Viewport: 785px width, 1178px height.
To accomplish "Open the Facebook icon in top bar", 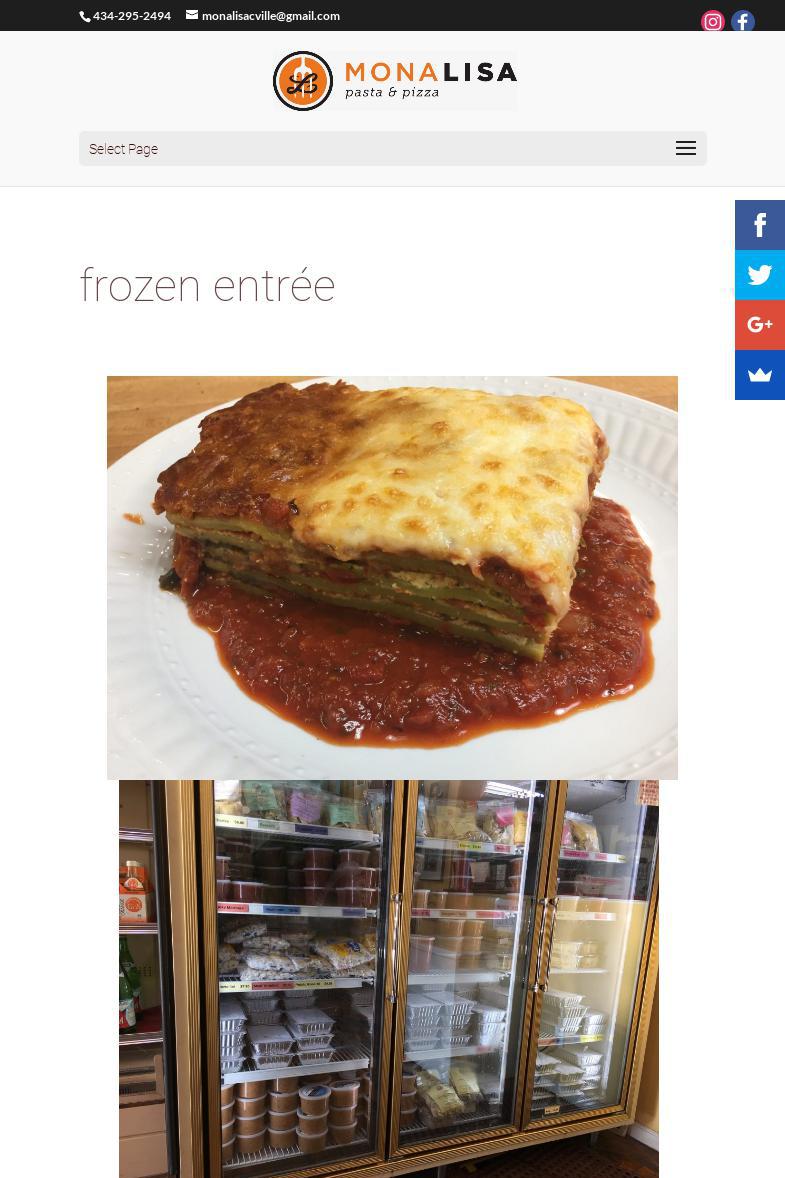I will coord(743,21).
